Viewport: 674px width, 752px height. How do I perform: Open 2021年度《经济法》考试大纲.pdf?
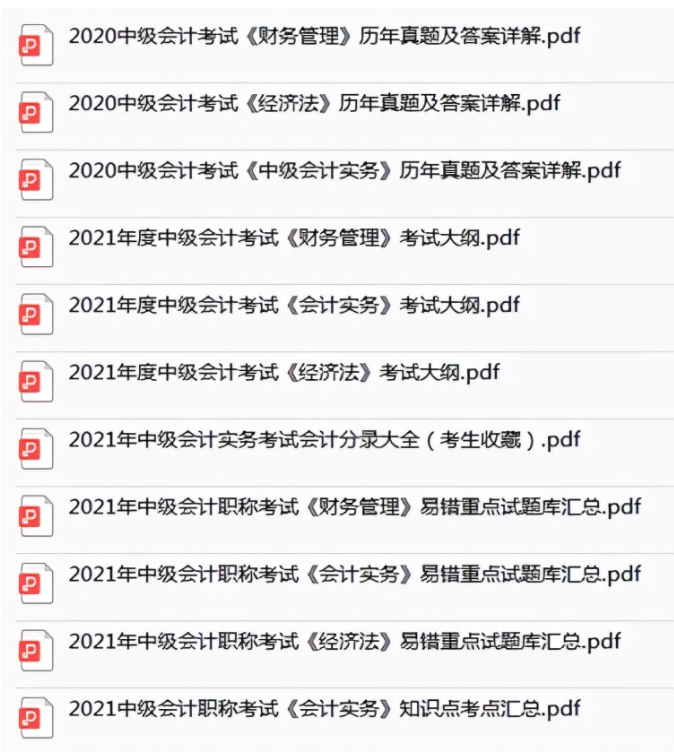(x=284, y=372)
